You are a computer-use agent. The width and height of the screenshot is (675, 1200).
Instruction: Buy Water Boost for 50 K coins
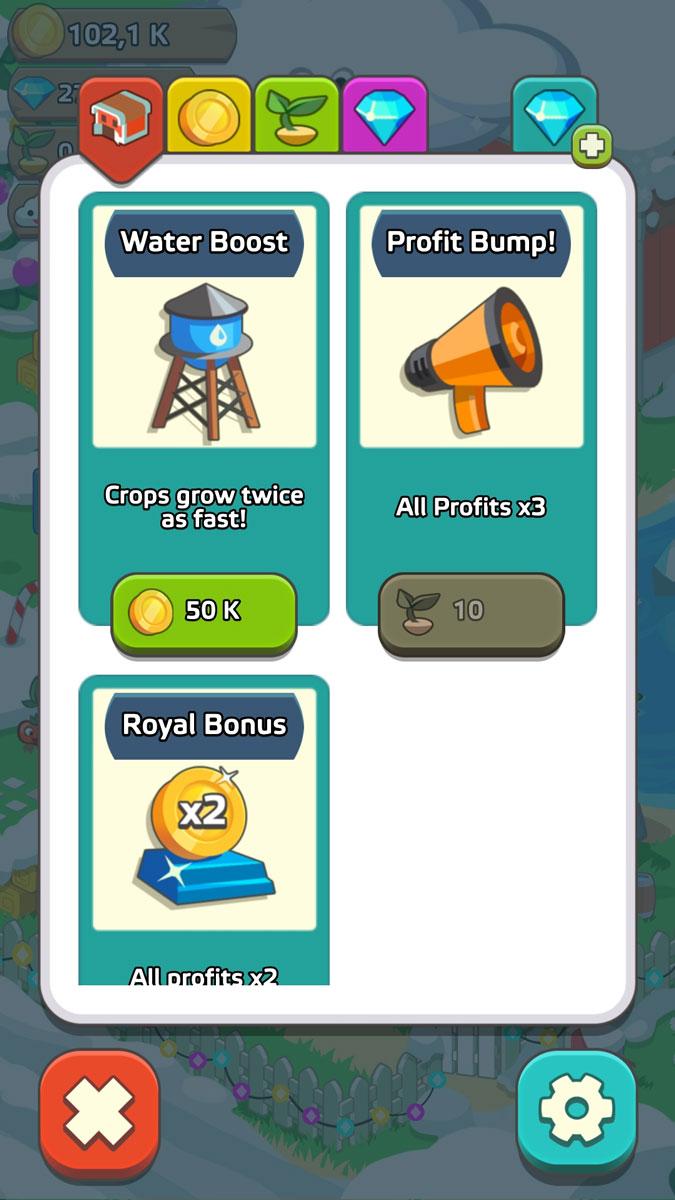point(204,611)
